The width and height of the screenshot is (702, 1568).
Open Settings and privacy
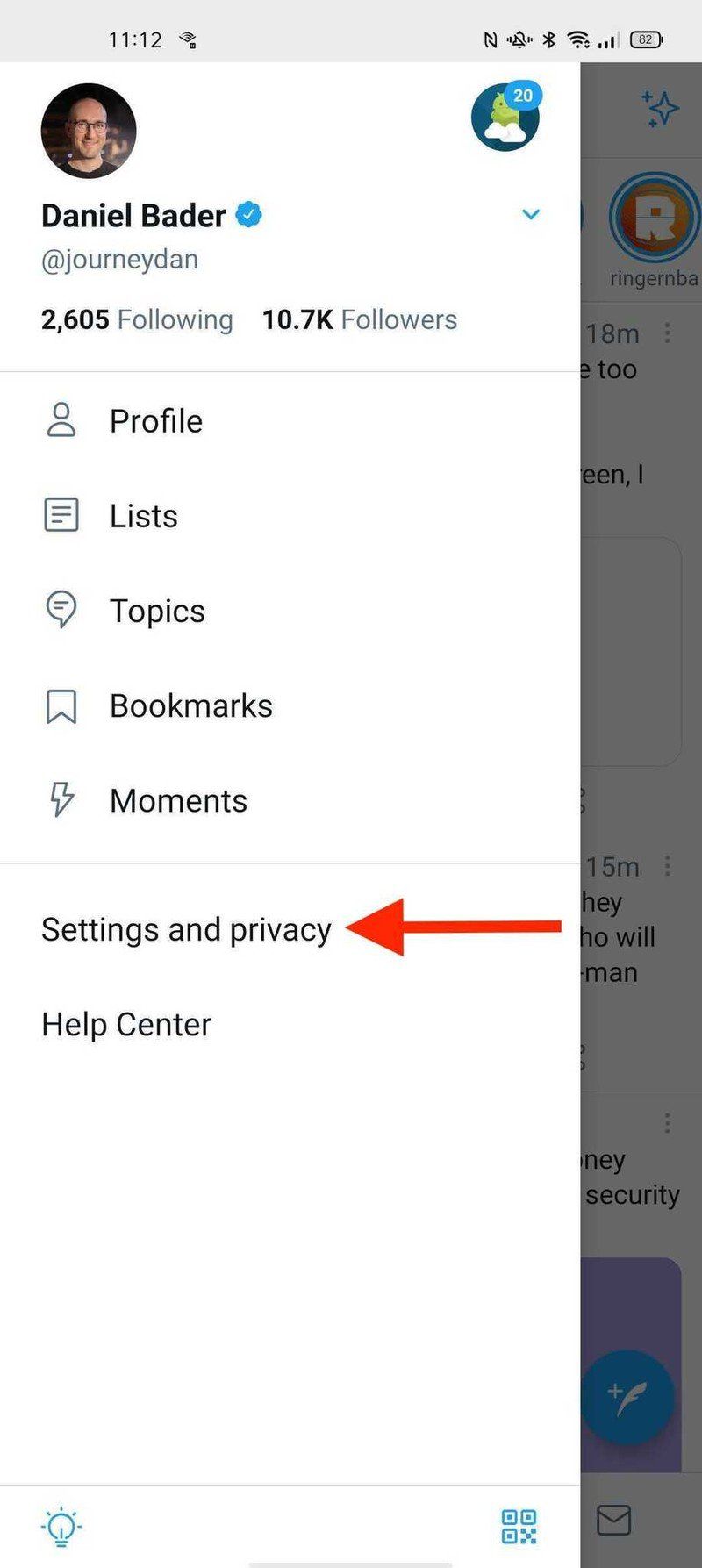(185, 929)
